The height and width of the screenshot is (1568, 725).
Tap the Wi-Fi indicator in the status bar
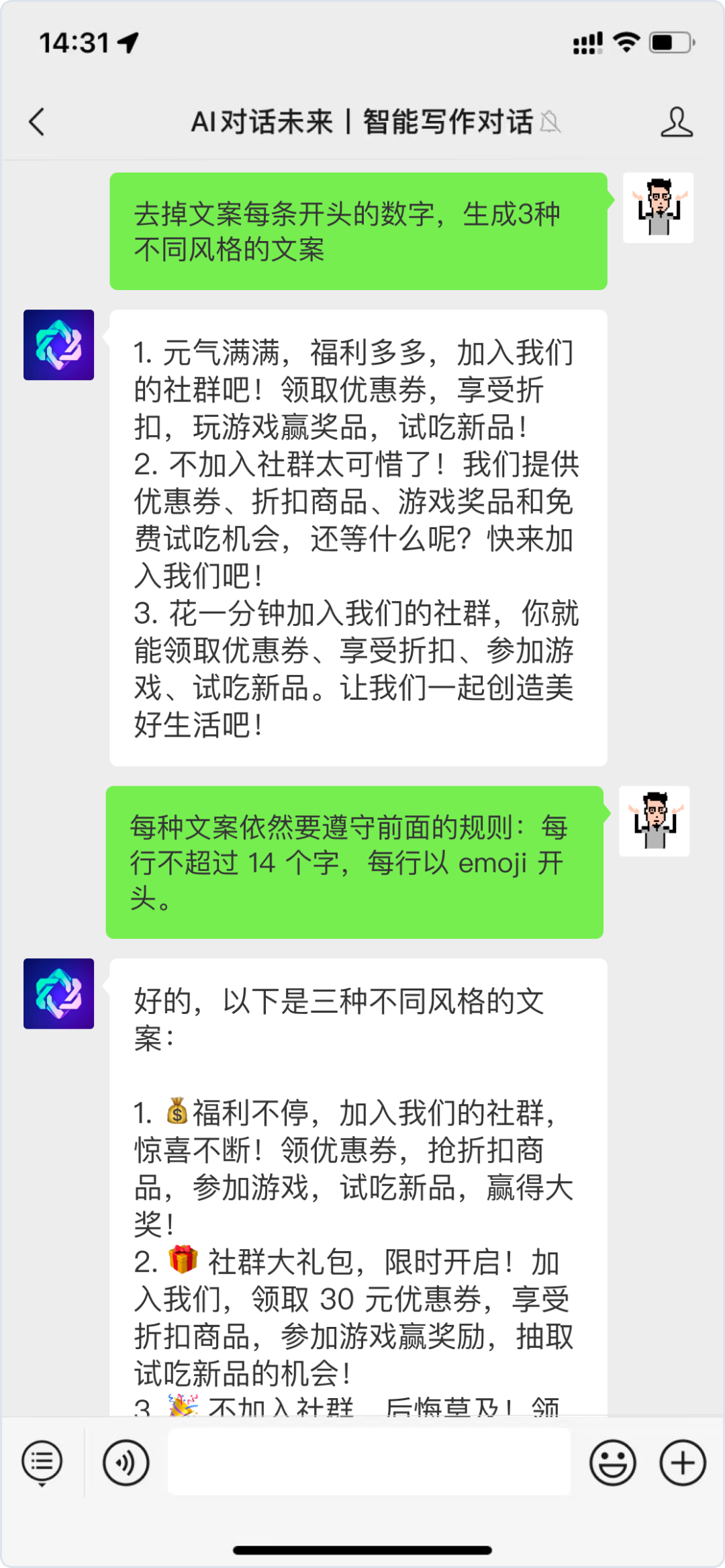pyautogui.click(x=624, y=42)
